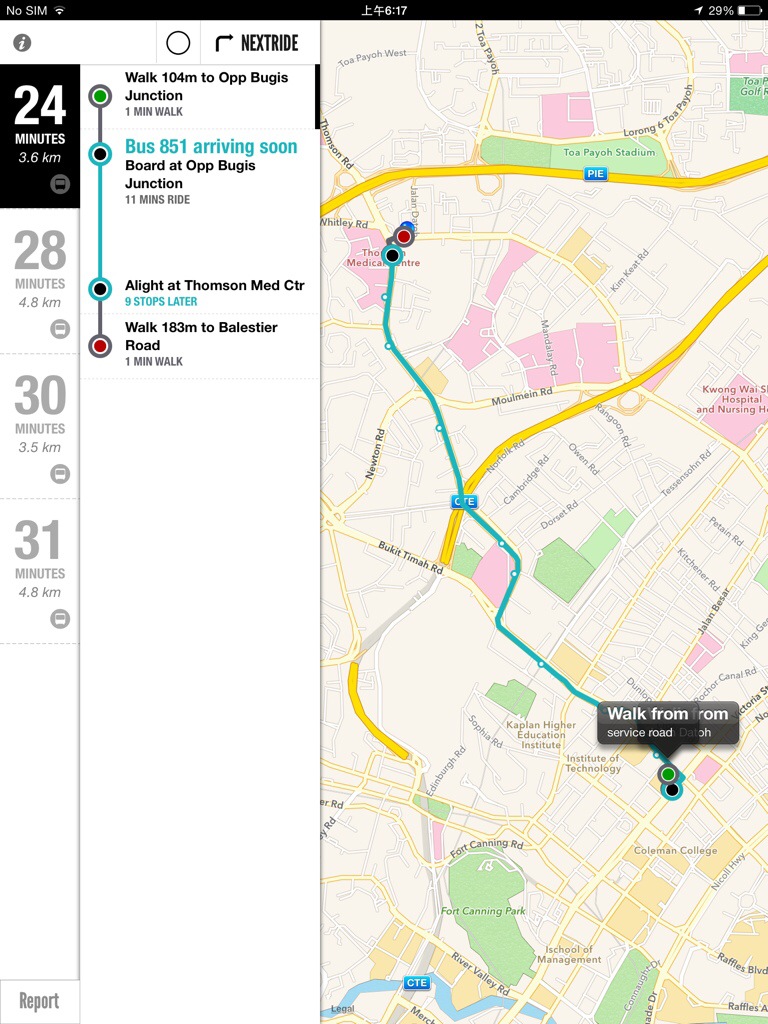Viewport: 768px width, 1024px height.
Task: Open the Walk 183m to Balestier Road step
Action: pos(201,342)
